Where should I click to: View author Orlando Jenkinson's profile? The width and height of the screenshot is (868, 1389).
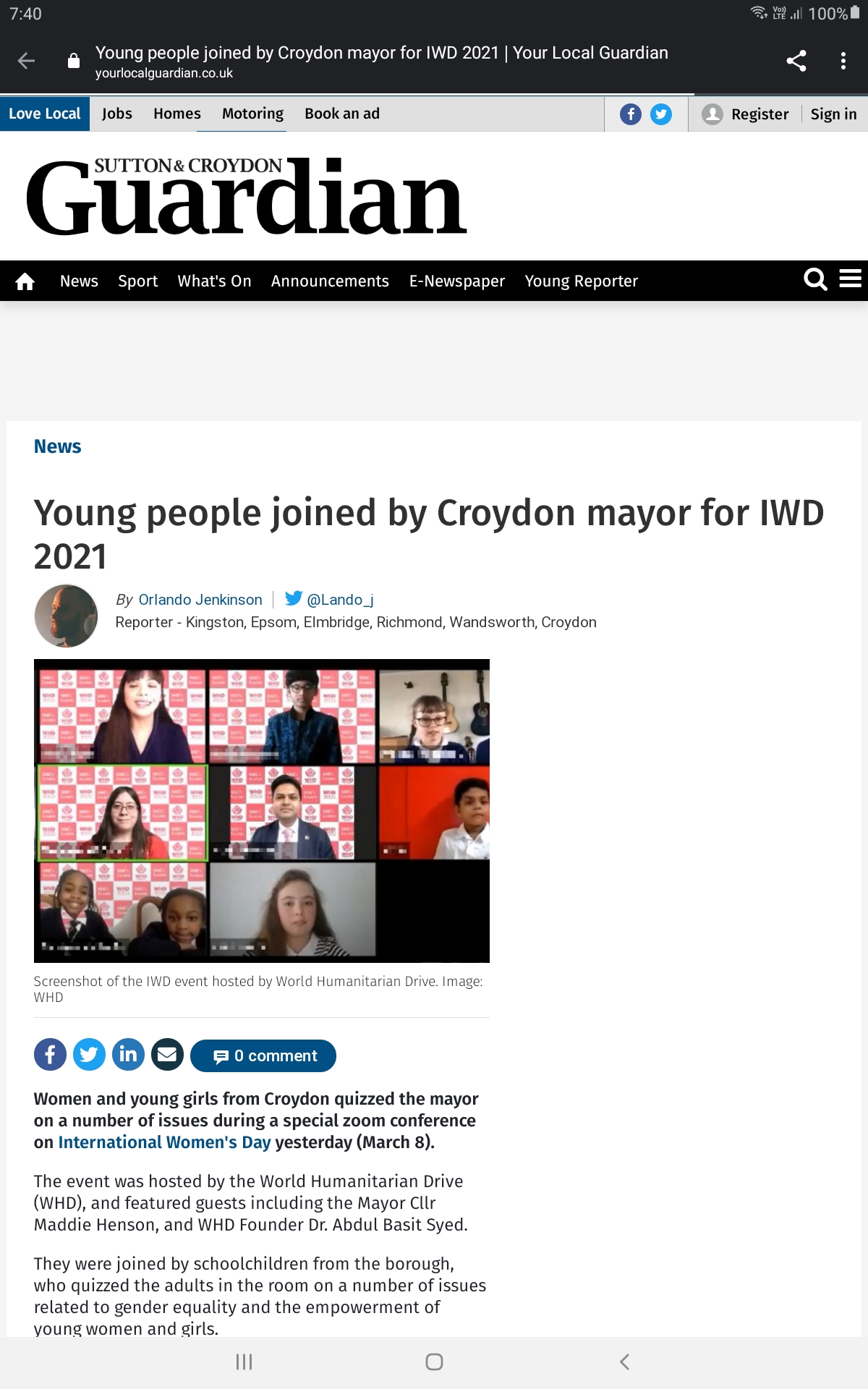(200, 600)
